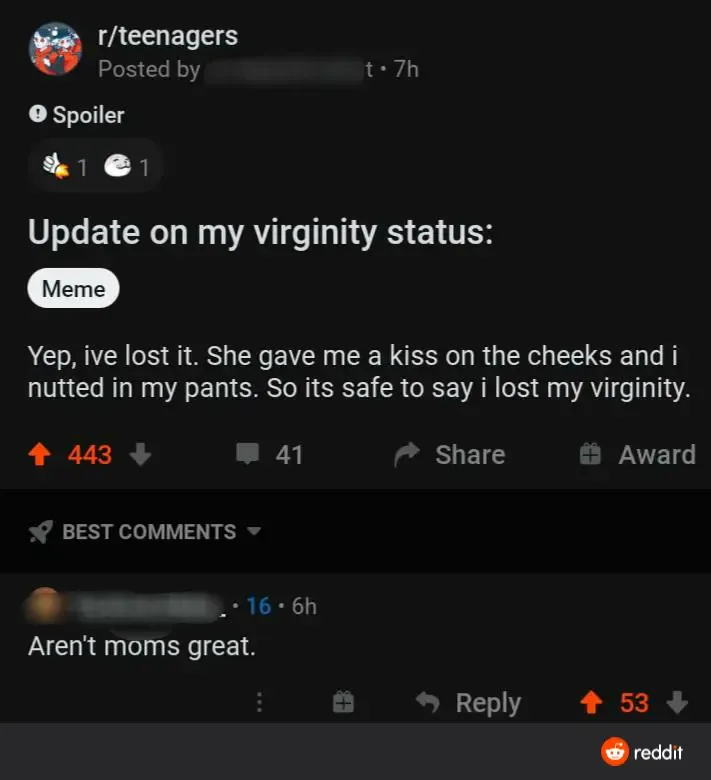Select the Meme flair chip
711x780 pixels.
[x=73, y=289]
